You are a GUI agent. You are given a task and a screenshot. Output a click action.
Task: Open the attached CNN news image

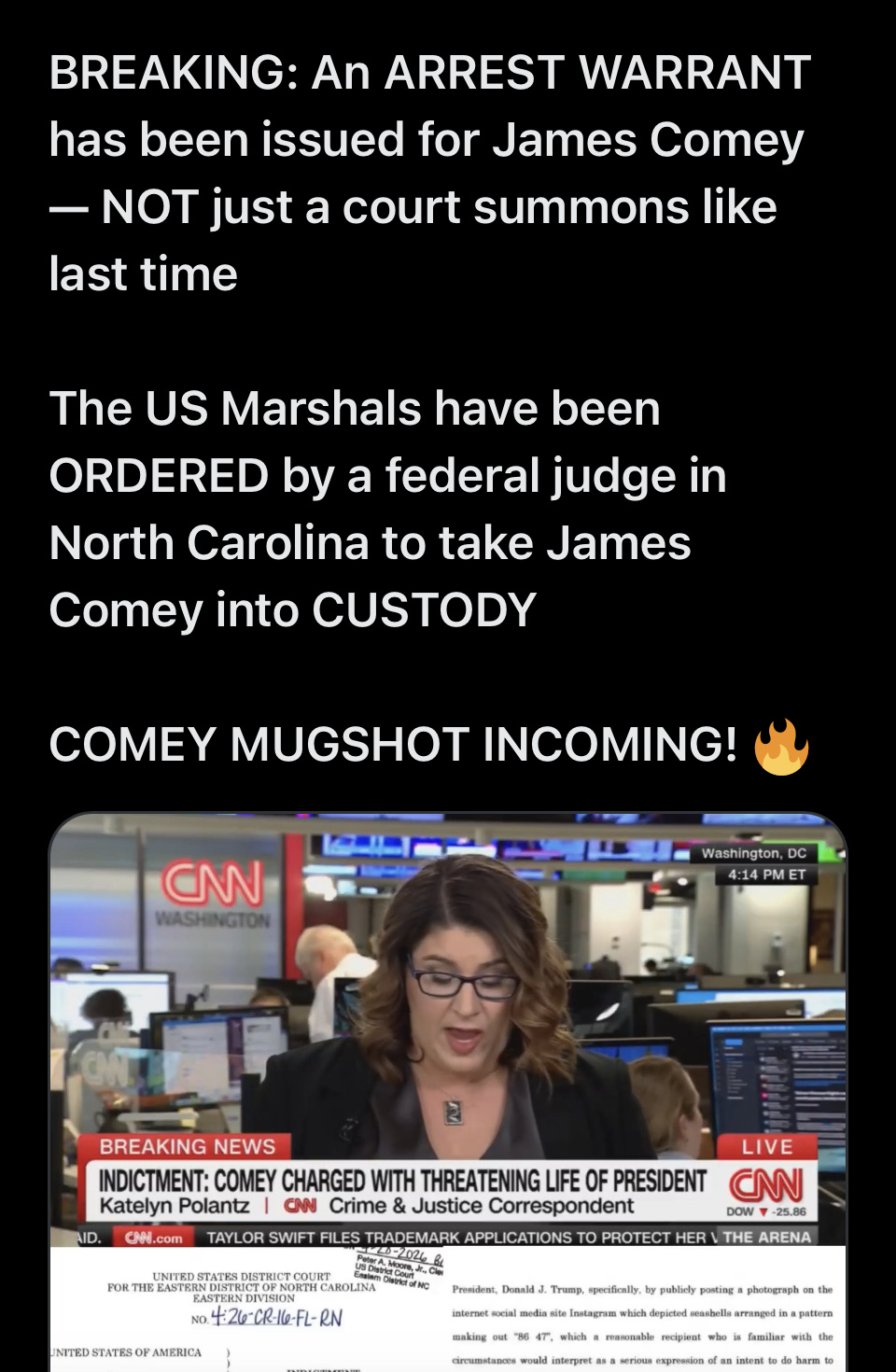click(448, 1027)
